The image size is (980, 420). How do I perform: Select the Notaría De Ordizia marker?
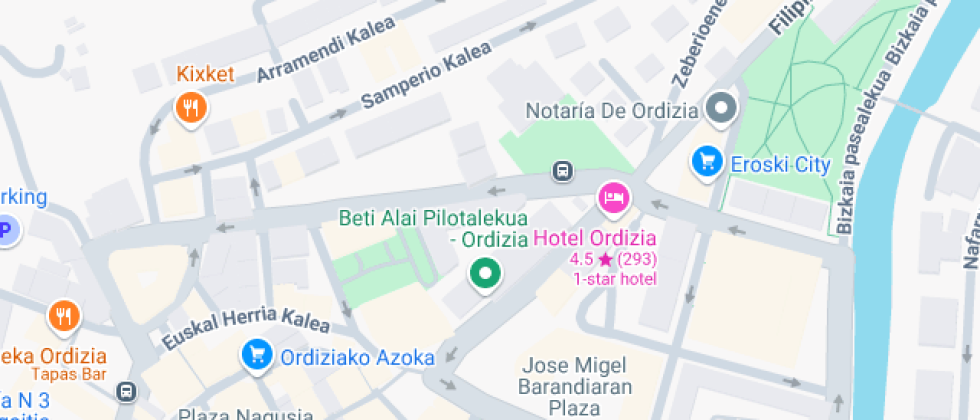(720, 107)
